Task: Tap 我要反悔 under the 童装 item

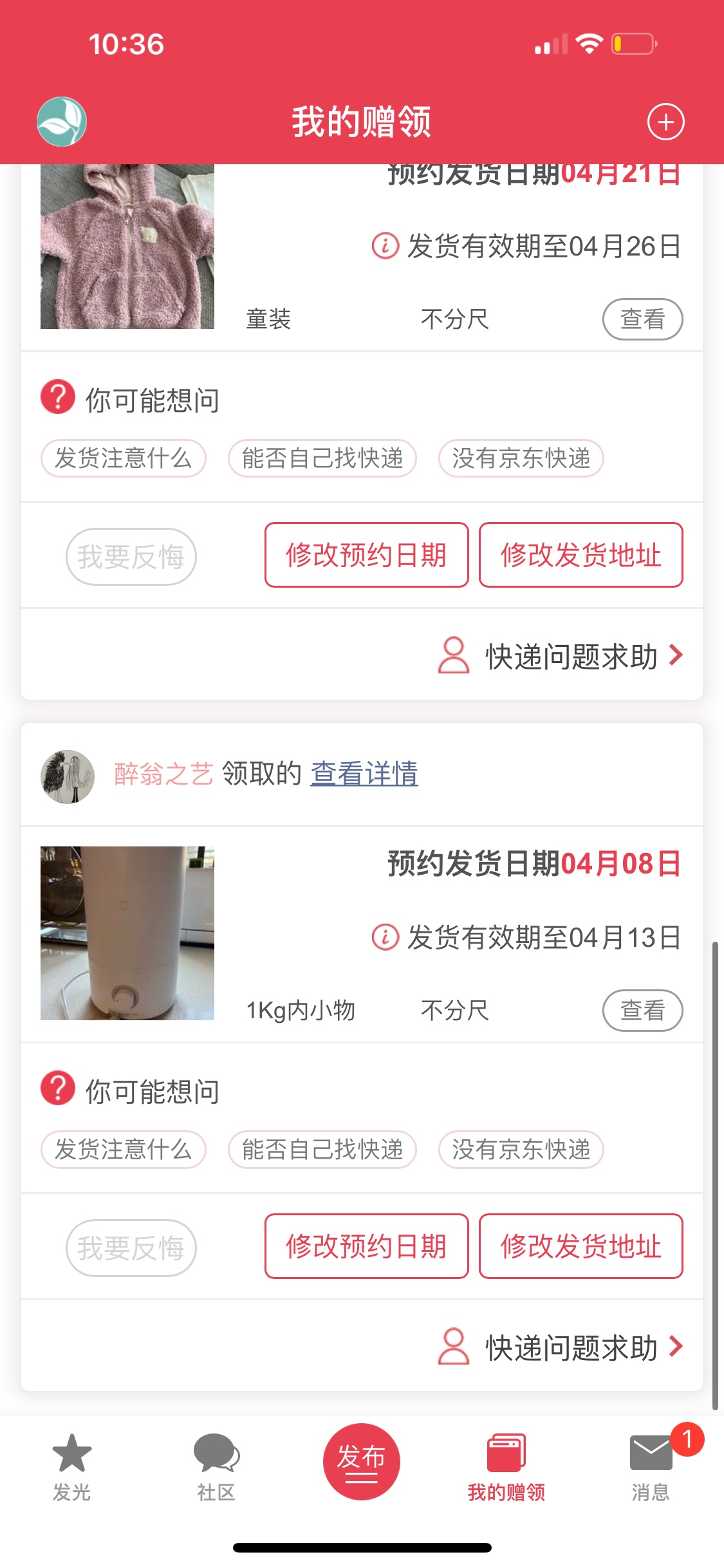Action: coord(131,557)
